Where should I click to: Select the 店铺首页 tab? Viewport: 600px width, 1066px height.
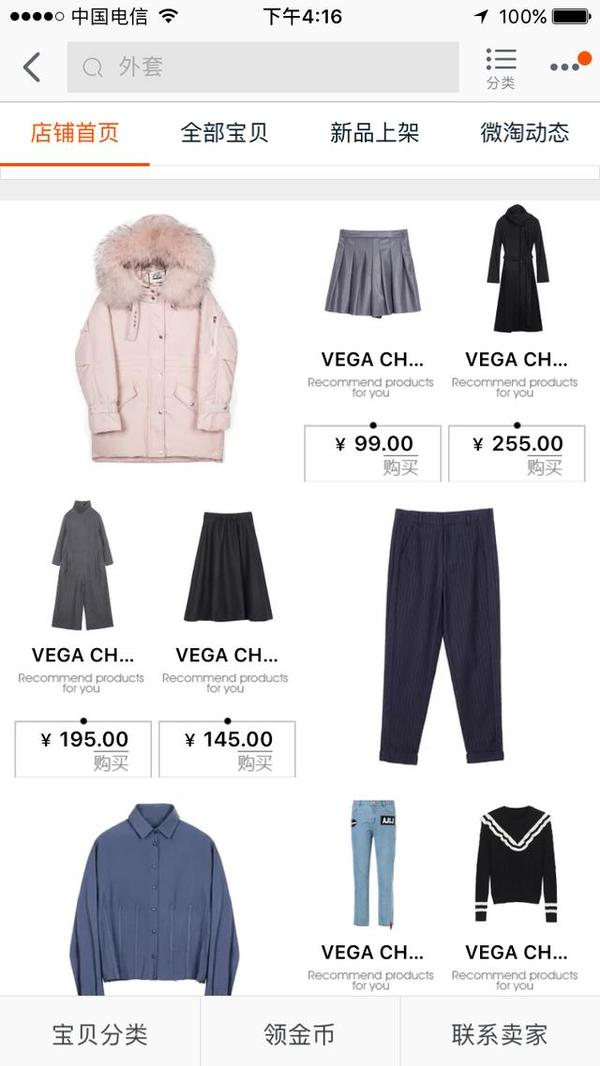pos(75,132)
